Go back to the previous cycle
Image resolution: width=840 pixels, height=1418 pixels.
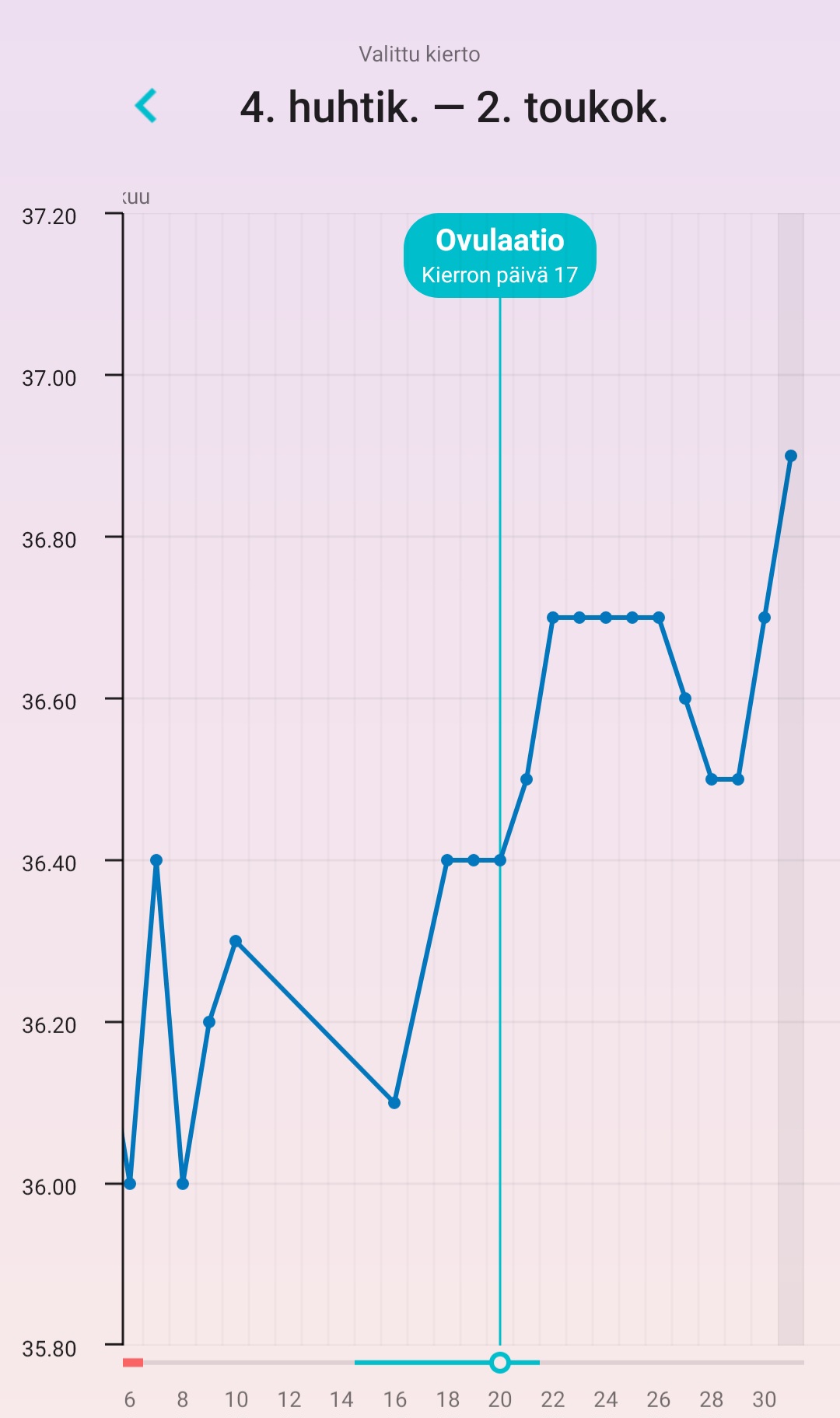pos(146,106)
